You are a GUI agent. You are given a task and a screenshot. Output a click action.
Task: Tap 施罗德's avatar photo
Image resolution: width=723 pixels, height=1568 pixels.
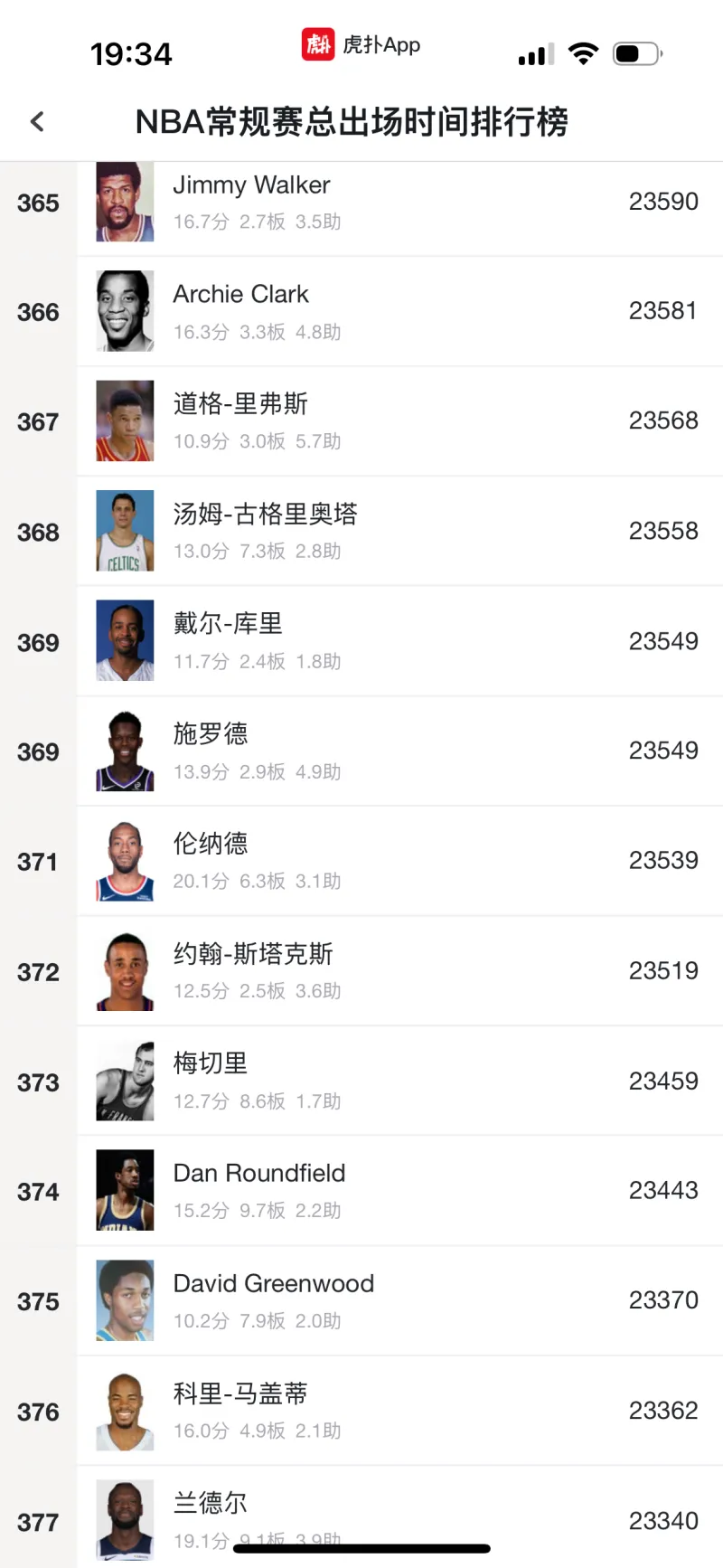tap(125, 750)
